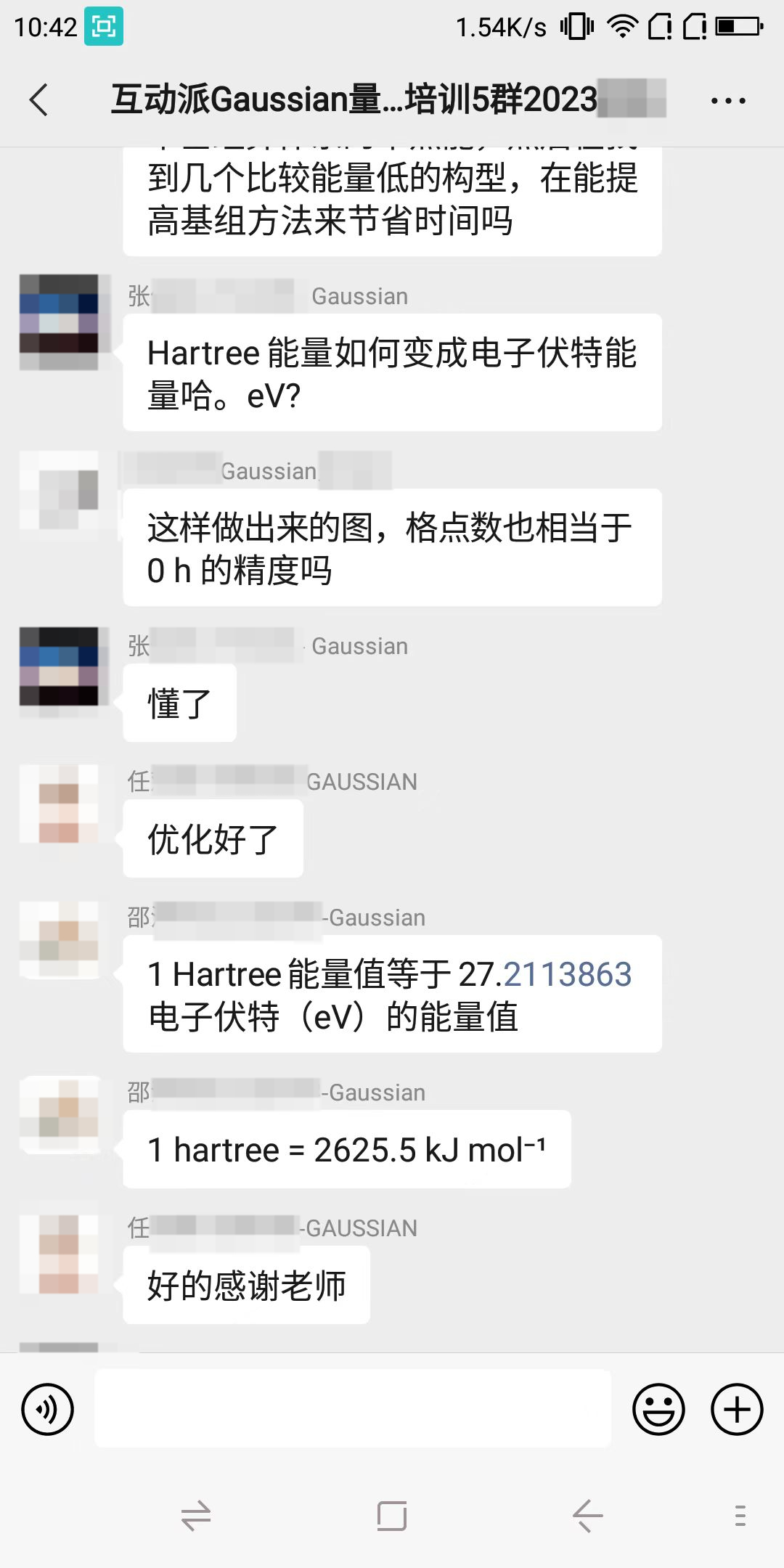
Task: Open the emoji picker
Action: pyautogui.click(x=658, y=1409)
